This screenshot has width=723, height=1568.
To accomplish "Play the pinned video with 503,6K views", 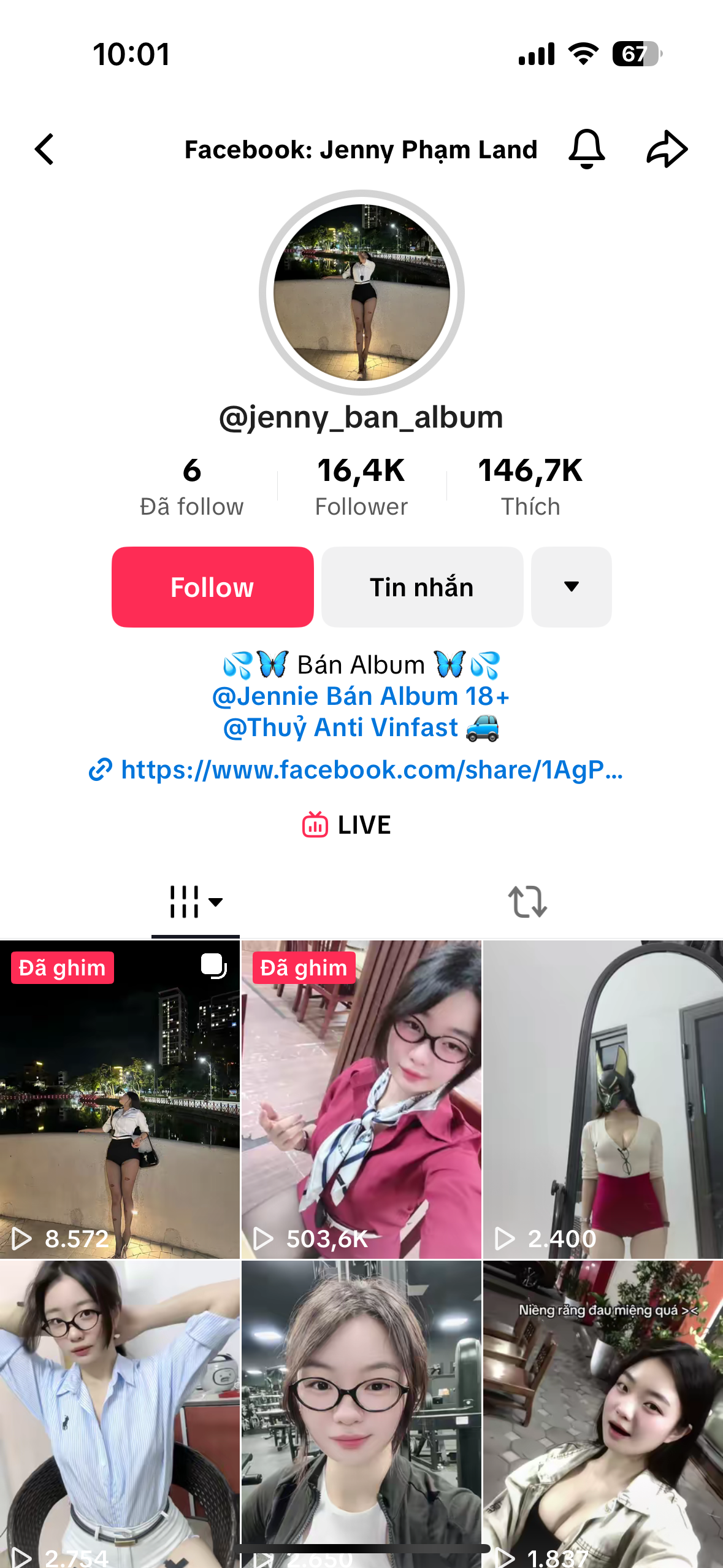I will tap(361, 1098).
